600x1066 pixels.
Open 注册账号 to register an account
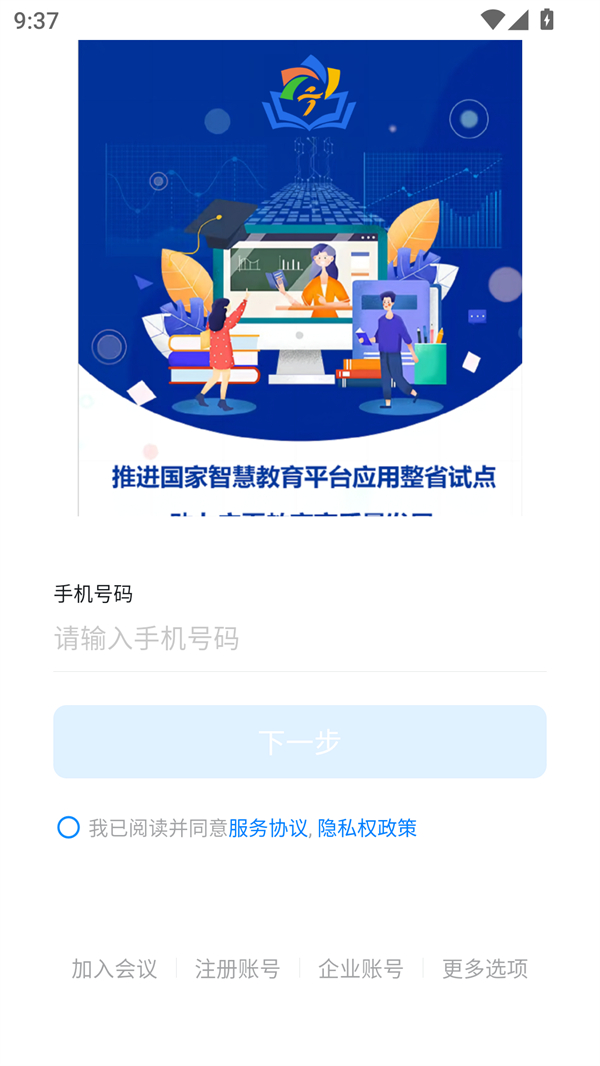click(x=237, y=968)
